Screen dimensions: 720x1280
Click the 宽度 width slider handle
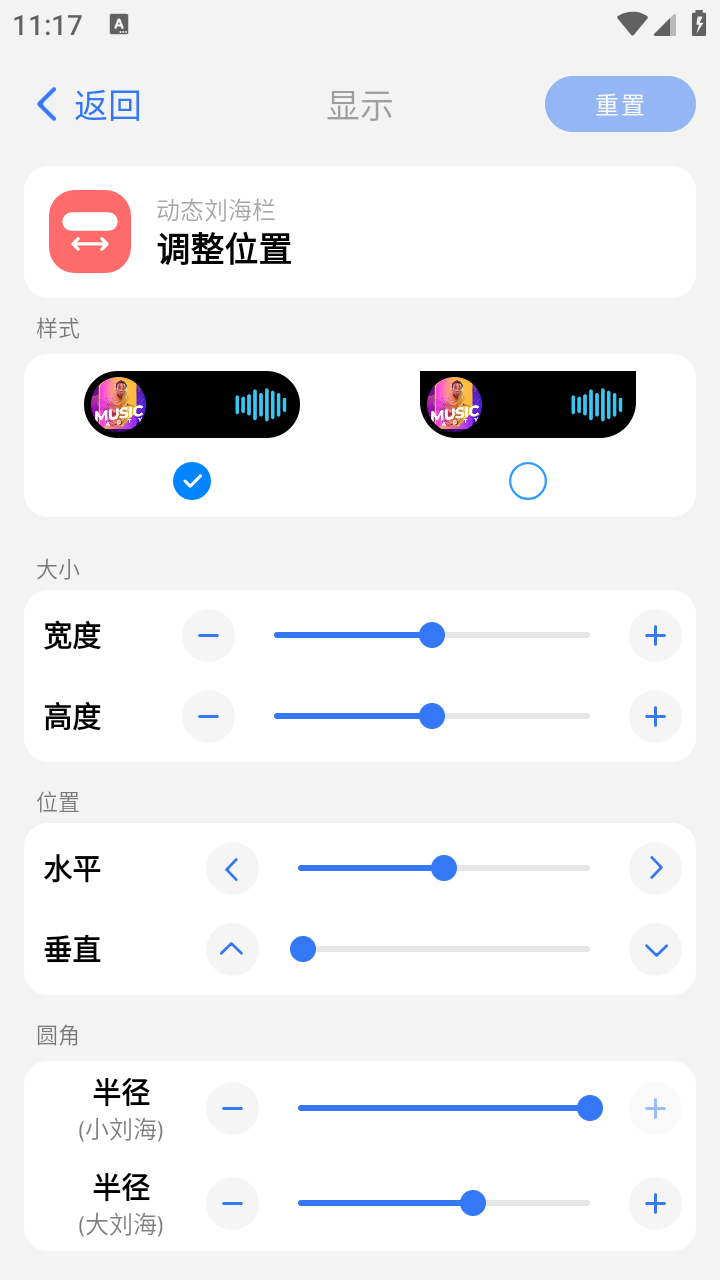point(431,635)
